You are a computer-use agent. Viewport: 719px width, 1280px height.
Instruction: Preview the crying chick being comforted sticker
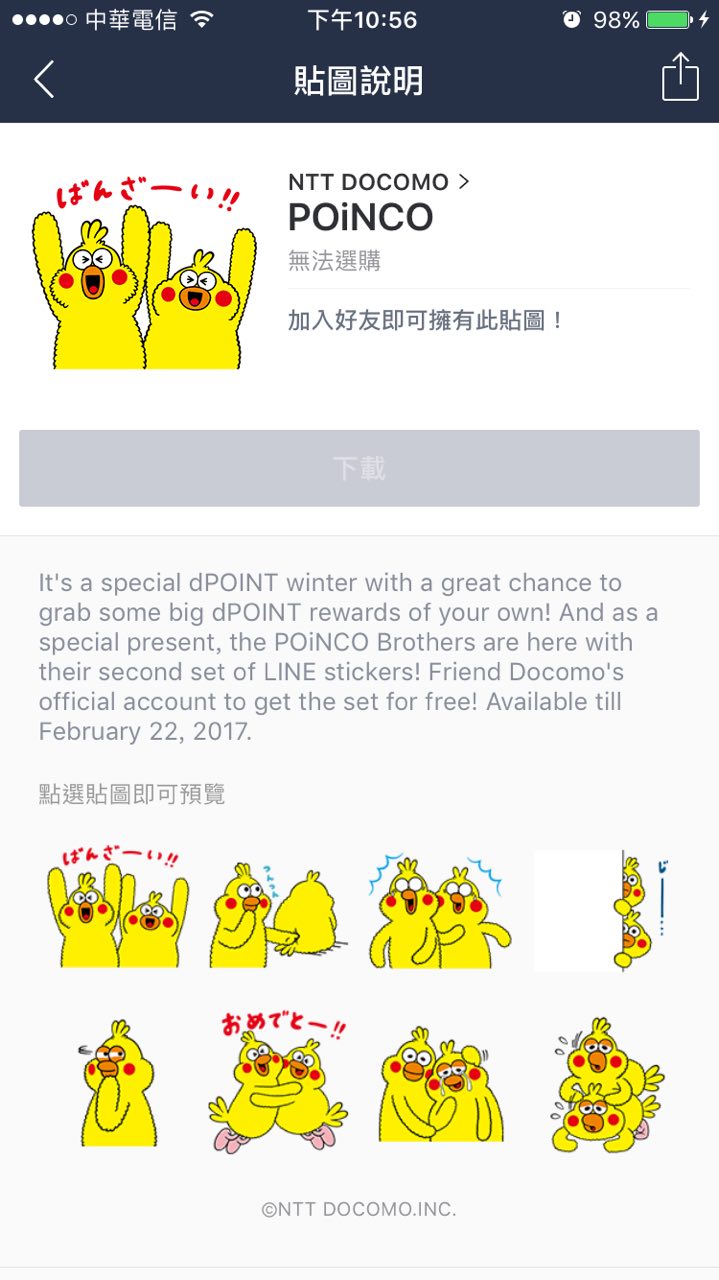coord(438,1084)
